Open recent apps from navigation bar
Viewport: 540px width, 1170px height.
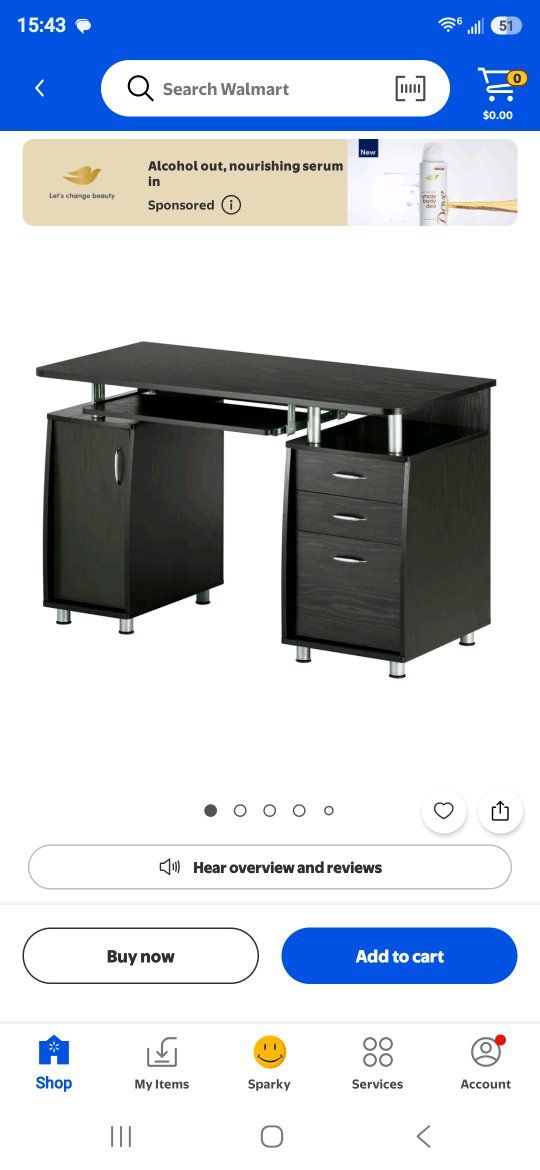coord(121,1136)
